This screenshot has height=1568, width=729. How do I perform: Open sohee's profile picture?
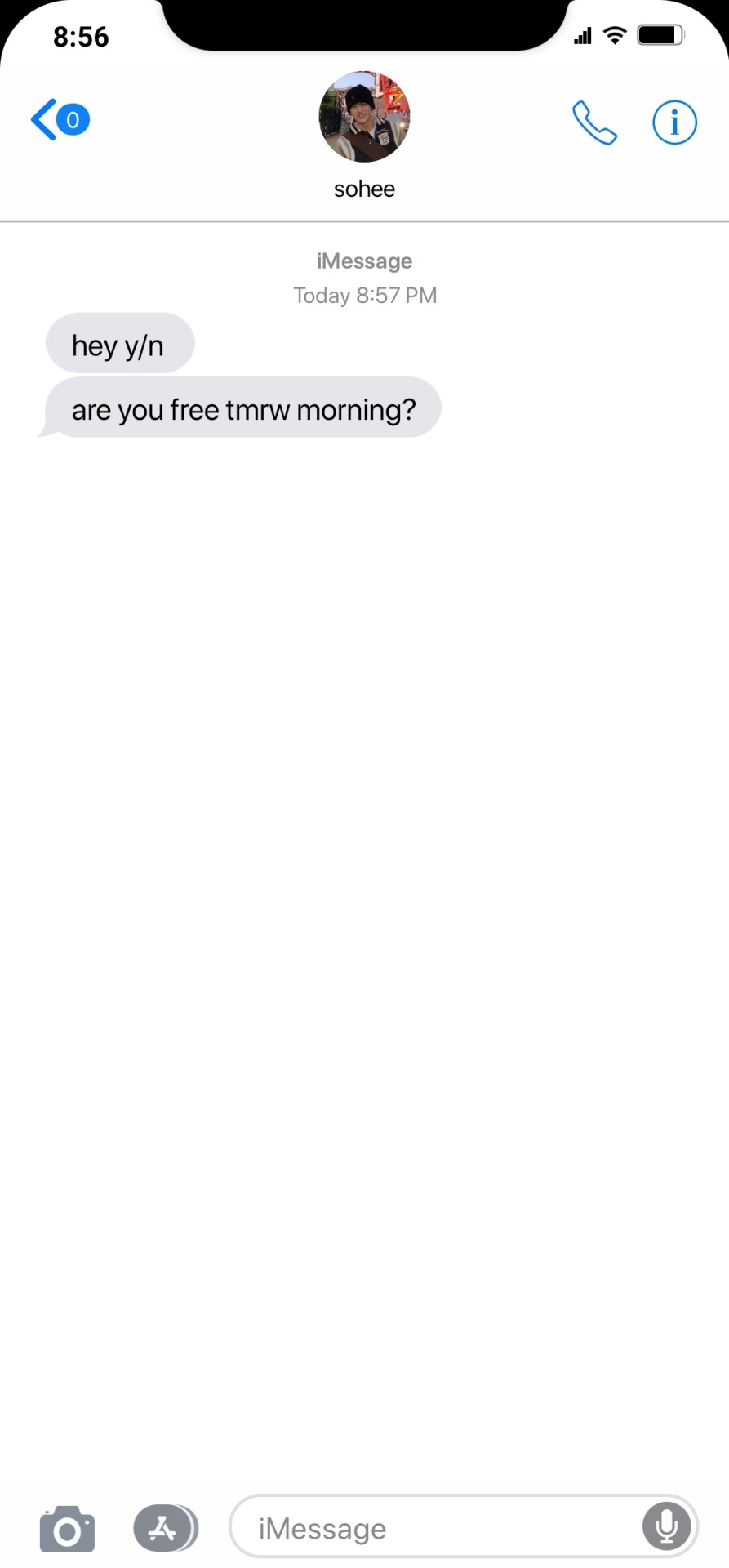tap(364, 117)
